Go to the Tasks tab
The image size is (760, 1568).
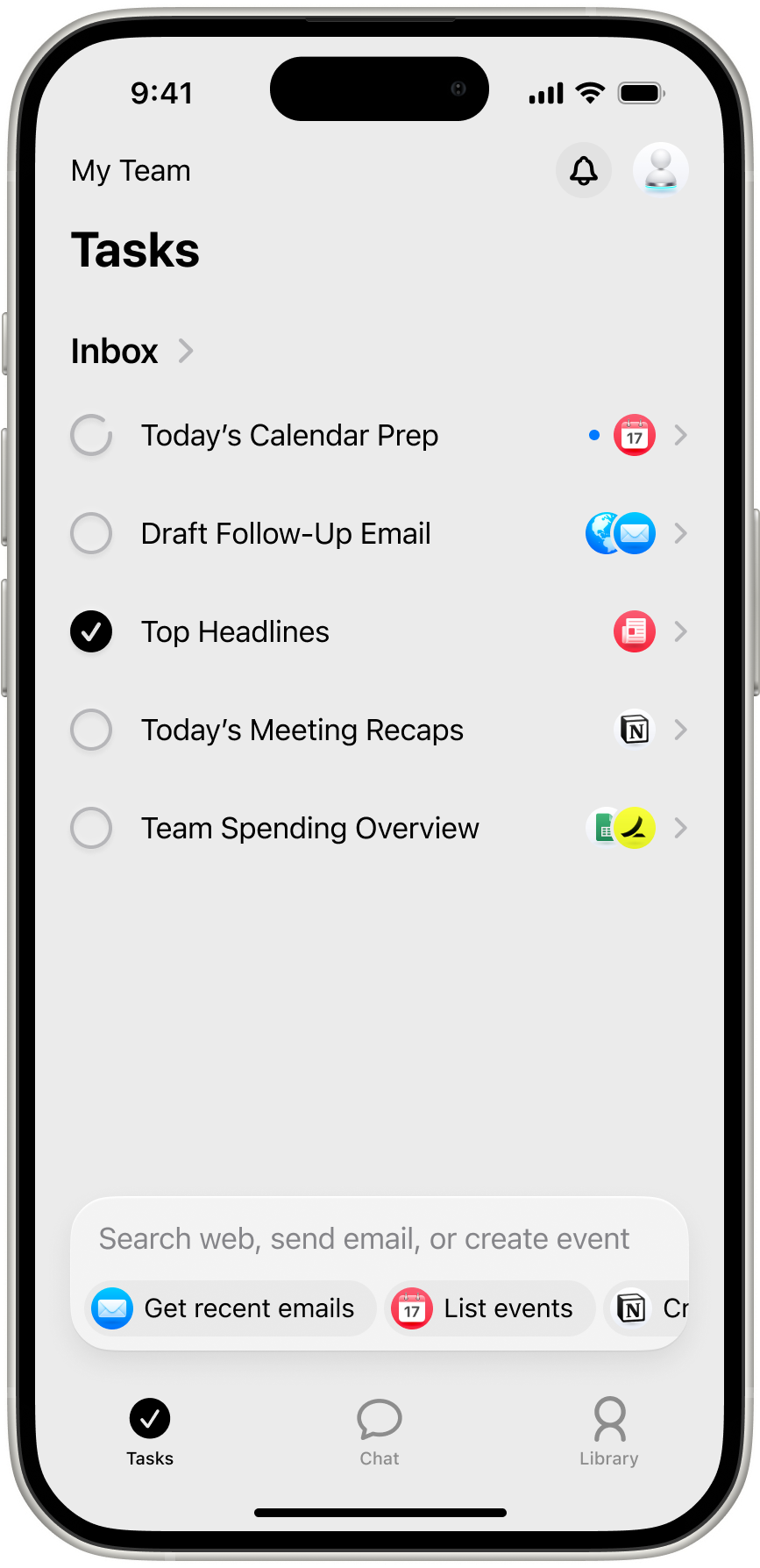[x=150, y=1432]
